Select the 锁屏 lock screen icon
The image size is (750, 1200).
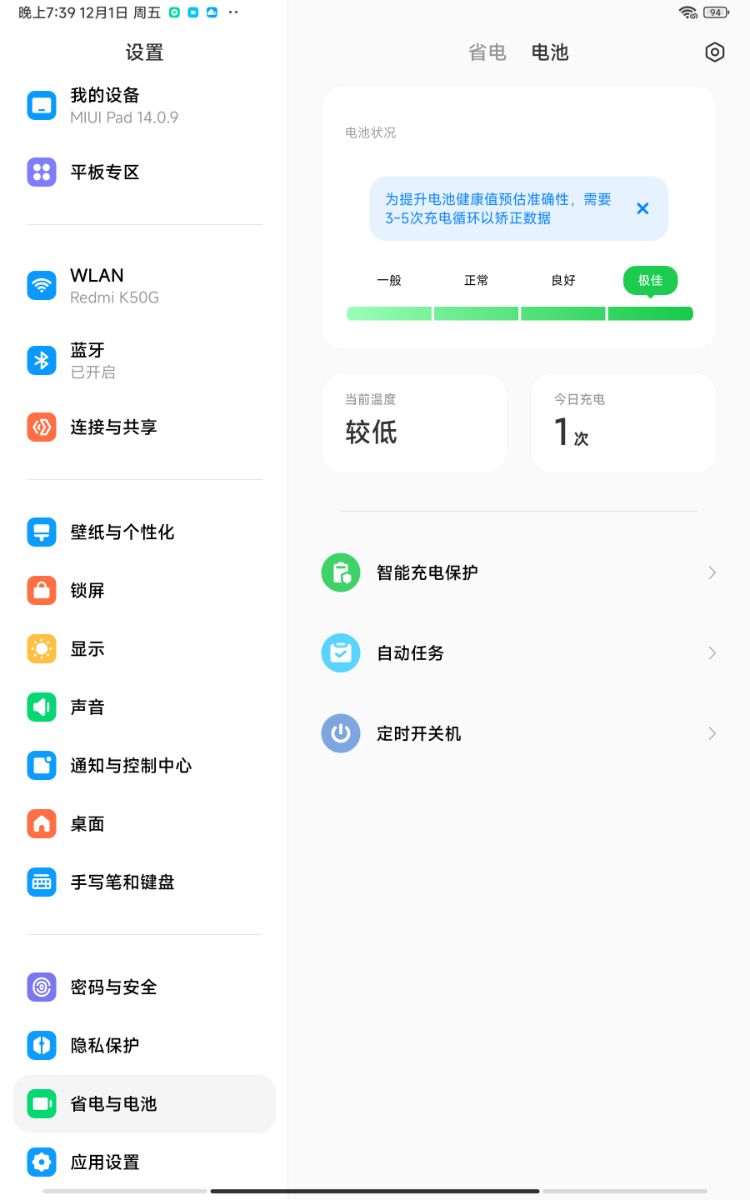click(41, 590)
